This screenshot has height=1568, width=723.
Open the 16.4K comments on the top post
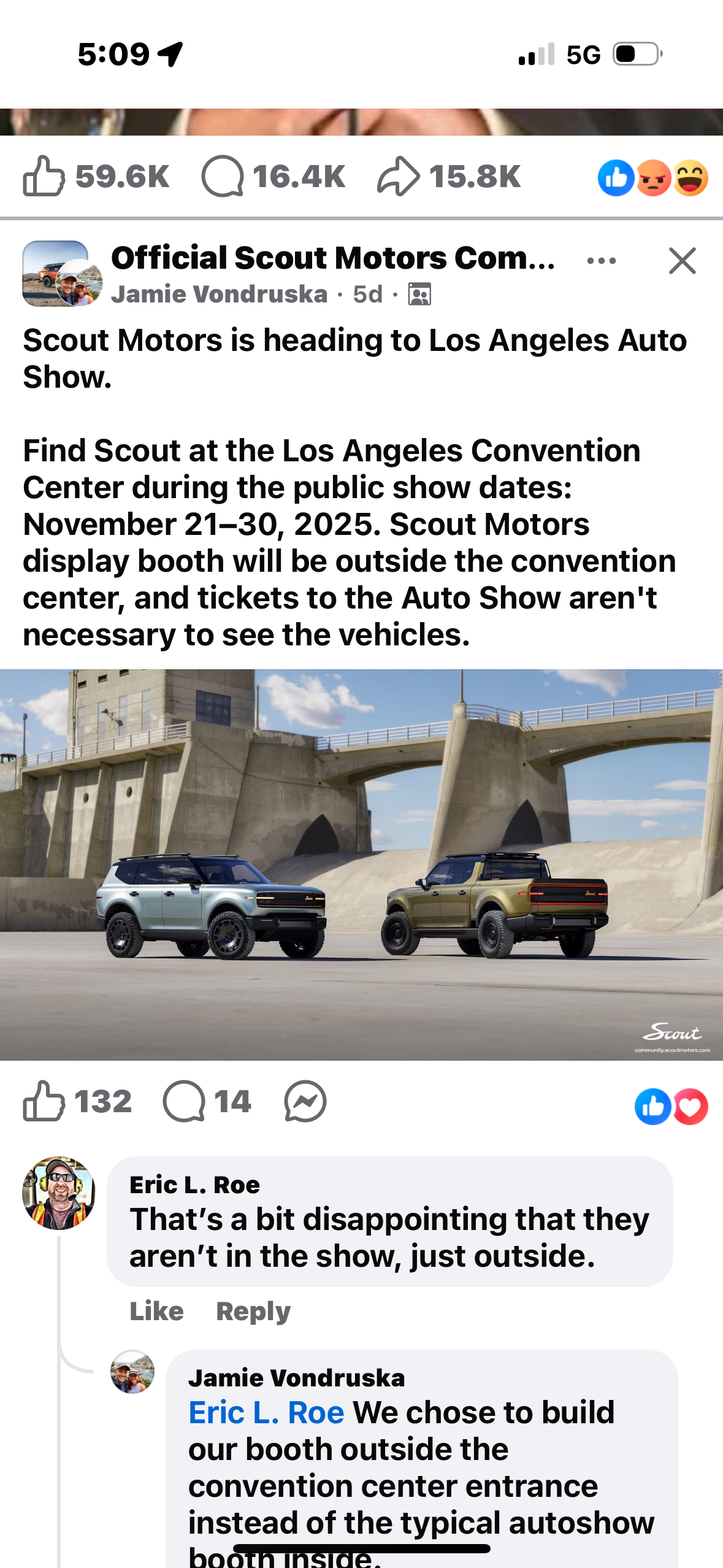point(273,177)
